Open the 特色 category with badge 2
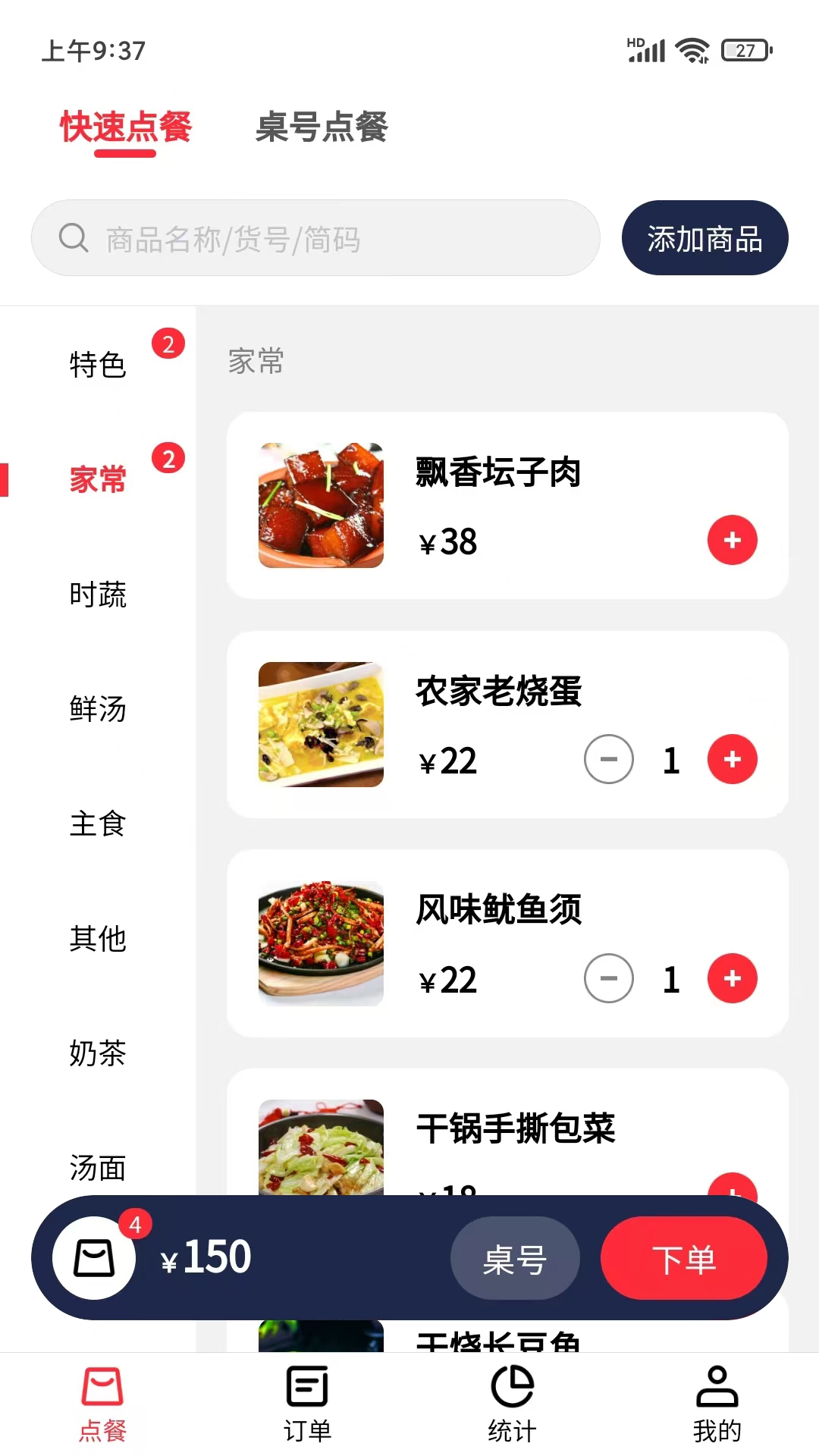Screen dimensions: 819x1456 point(99,366)
